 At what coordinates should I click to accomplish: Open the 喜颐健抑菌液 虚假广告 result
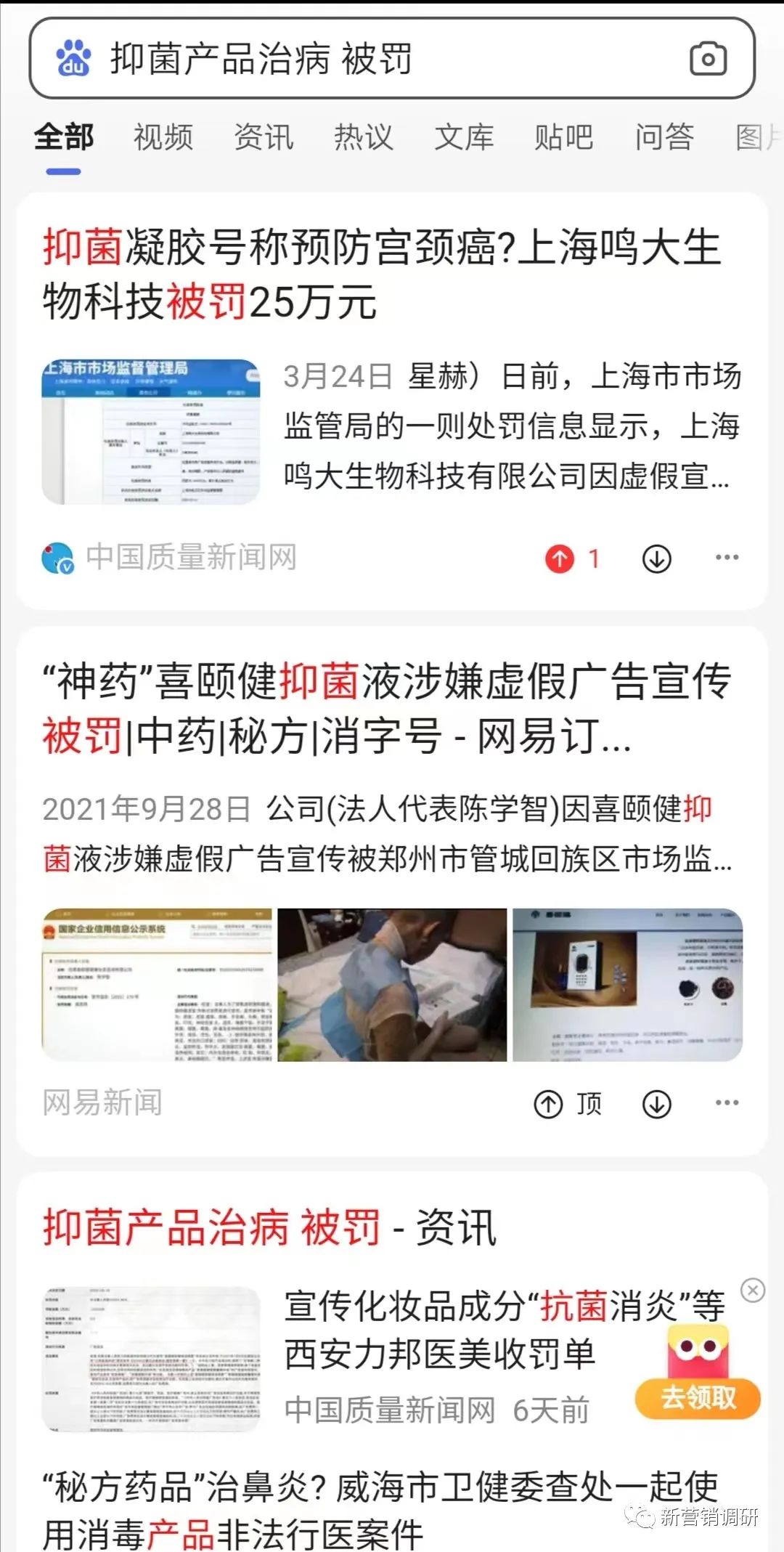pyautogui.click(x=385, y=708)
